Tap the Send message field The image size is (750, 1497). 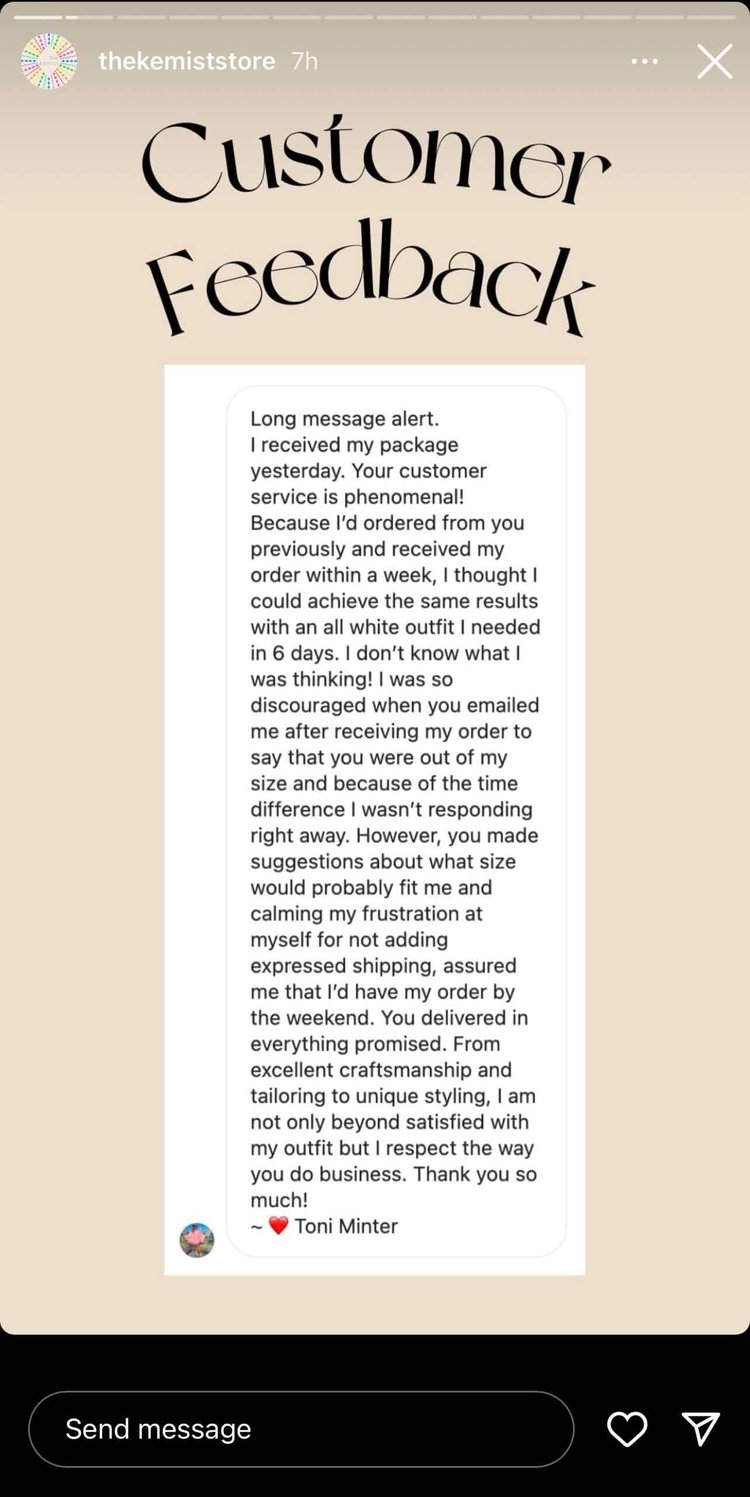tap(301, 1429)
